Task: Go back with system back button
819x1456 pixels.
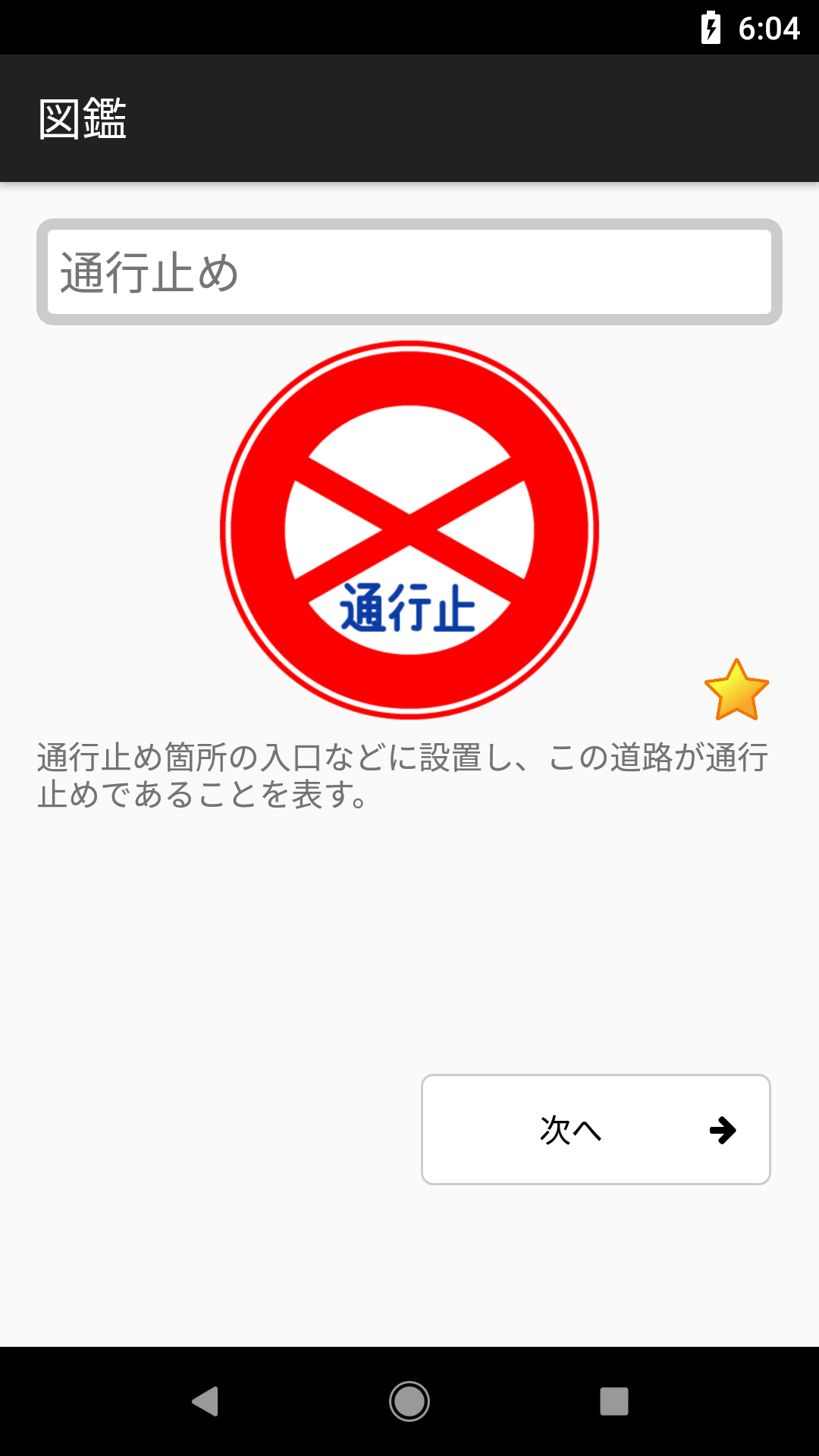Action: pos(205,1401)
